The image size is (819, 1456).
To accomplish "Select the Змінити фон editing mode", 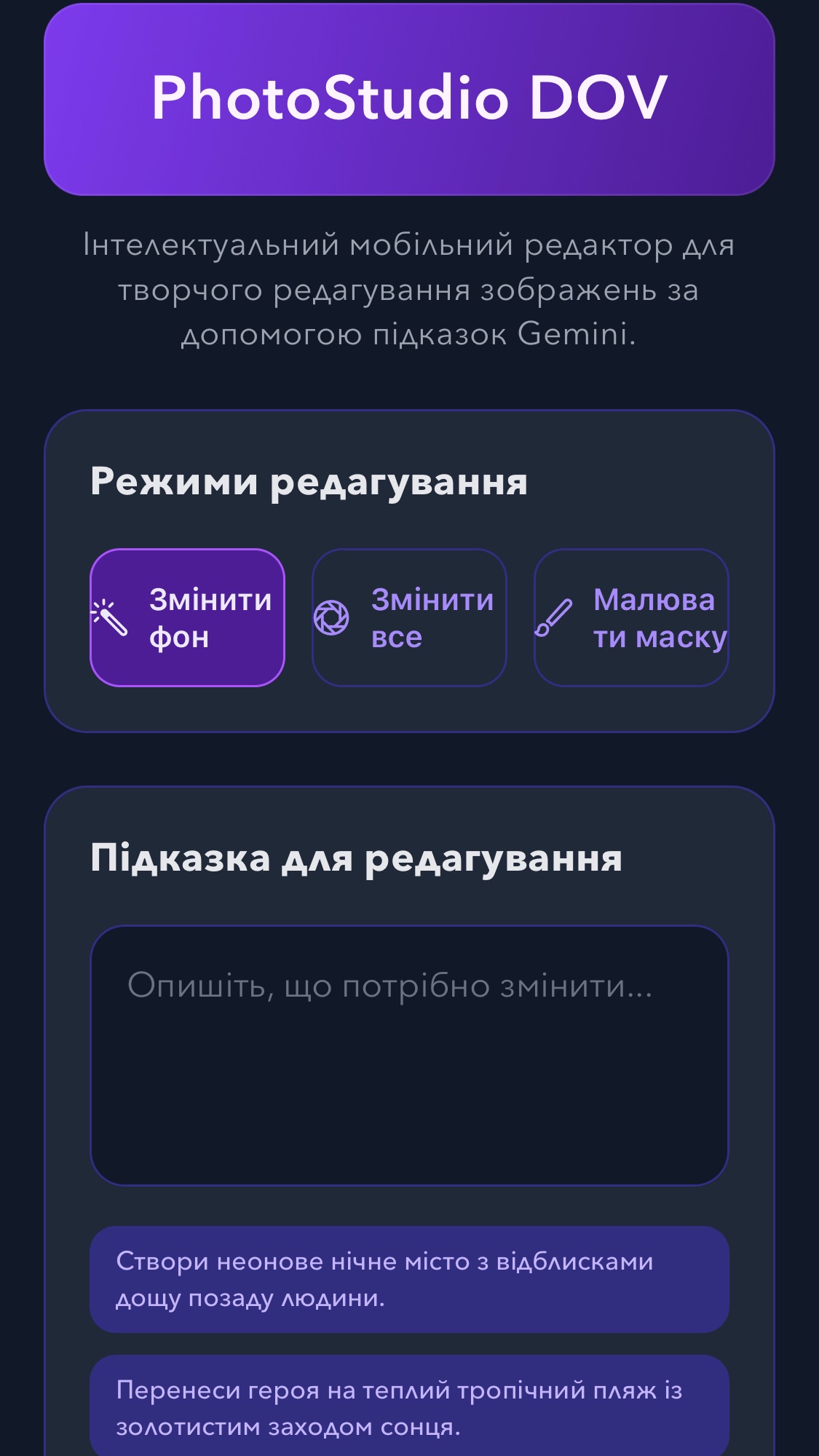I will coord(187,617).
